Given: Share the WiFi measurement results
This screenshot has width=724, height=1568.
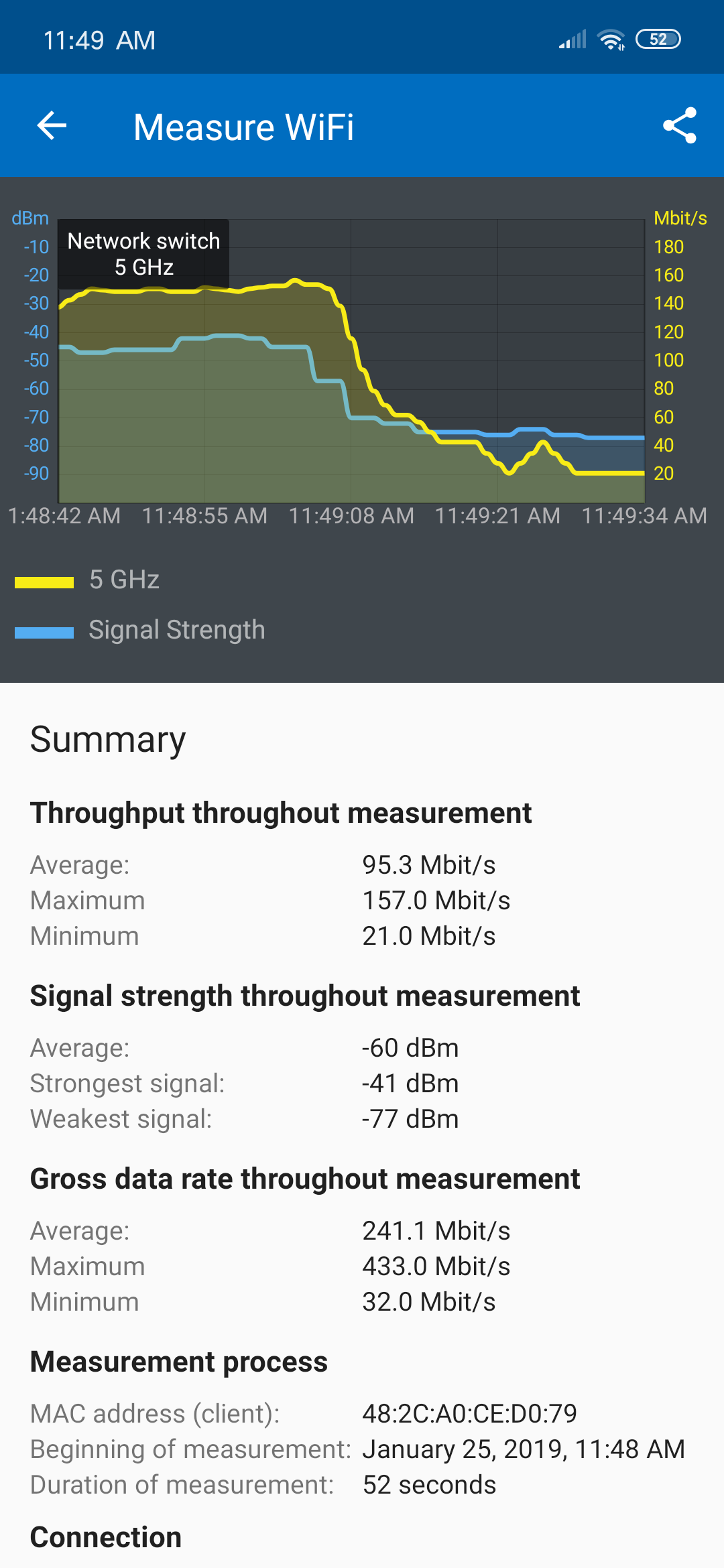Looking at the screenshot, I should coord(680,125).
